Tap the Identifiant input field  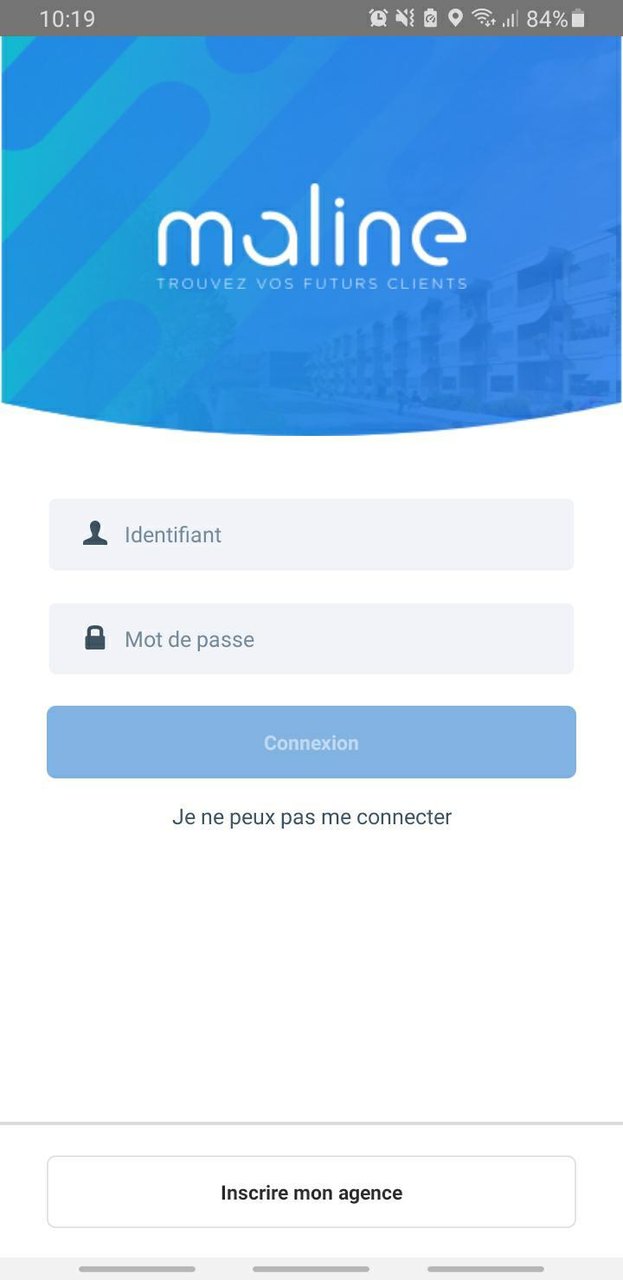click(x=311, y=535)
